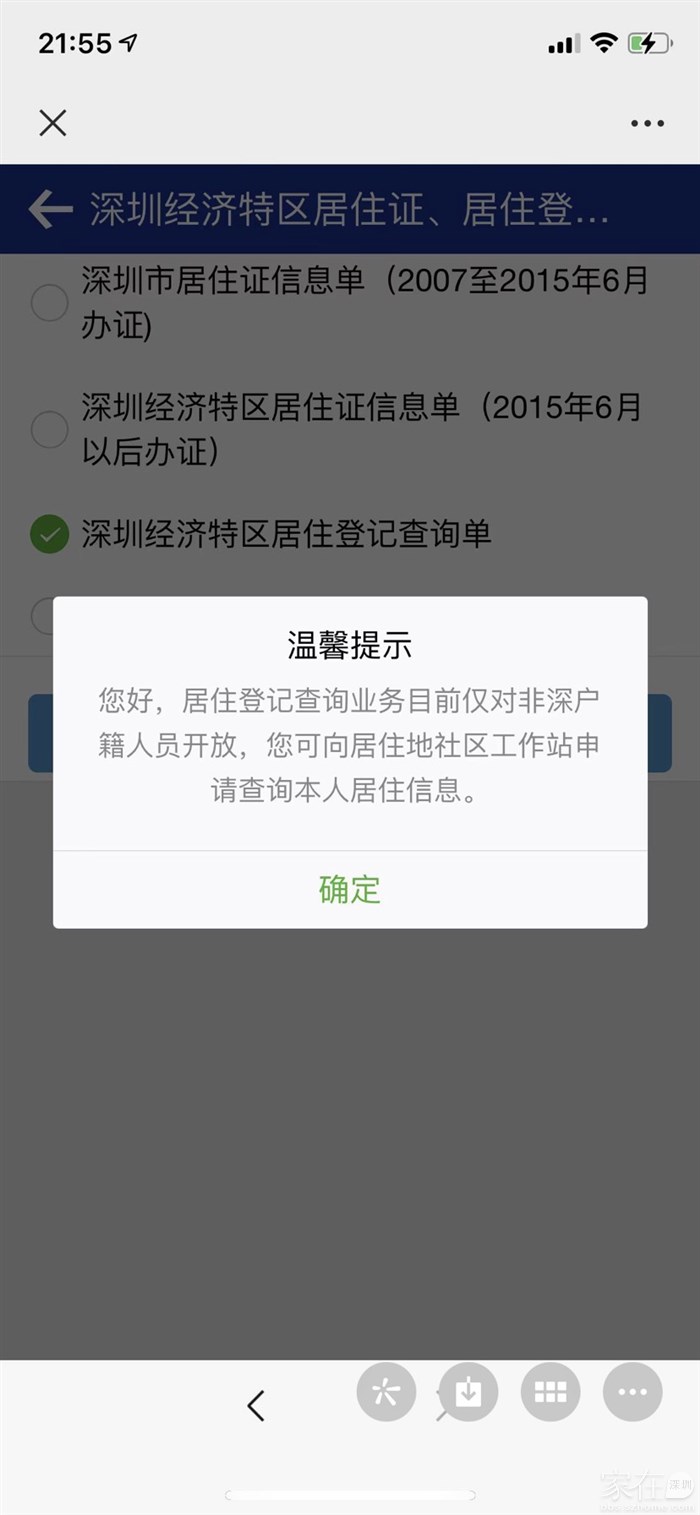Tap the download icon in floating toolbar
This screenshot has height=1515, width=700.
tap(468, 1392)
